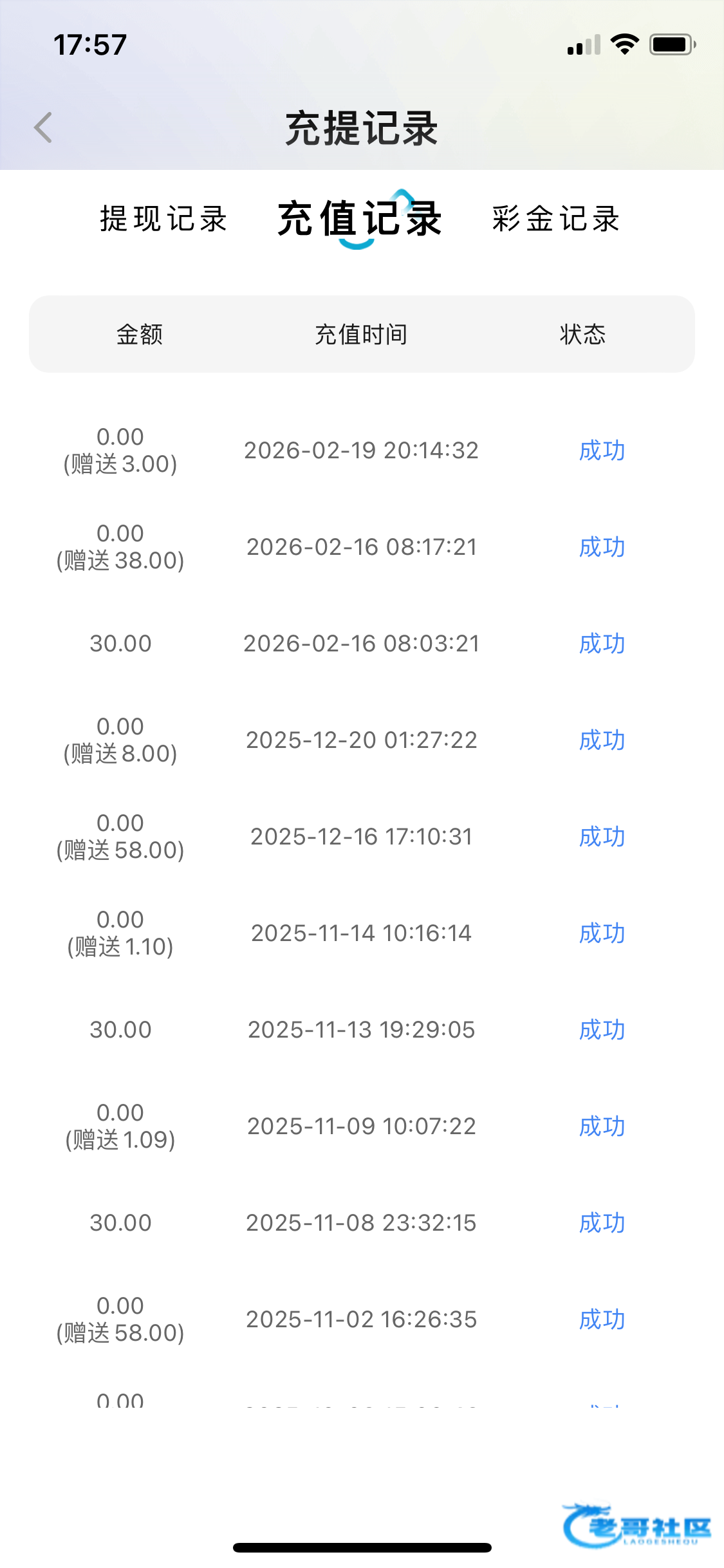Select the 充值记录 tab
724x1568 pixels.
tap(360, 219)
